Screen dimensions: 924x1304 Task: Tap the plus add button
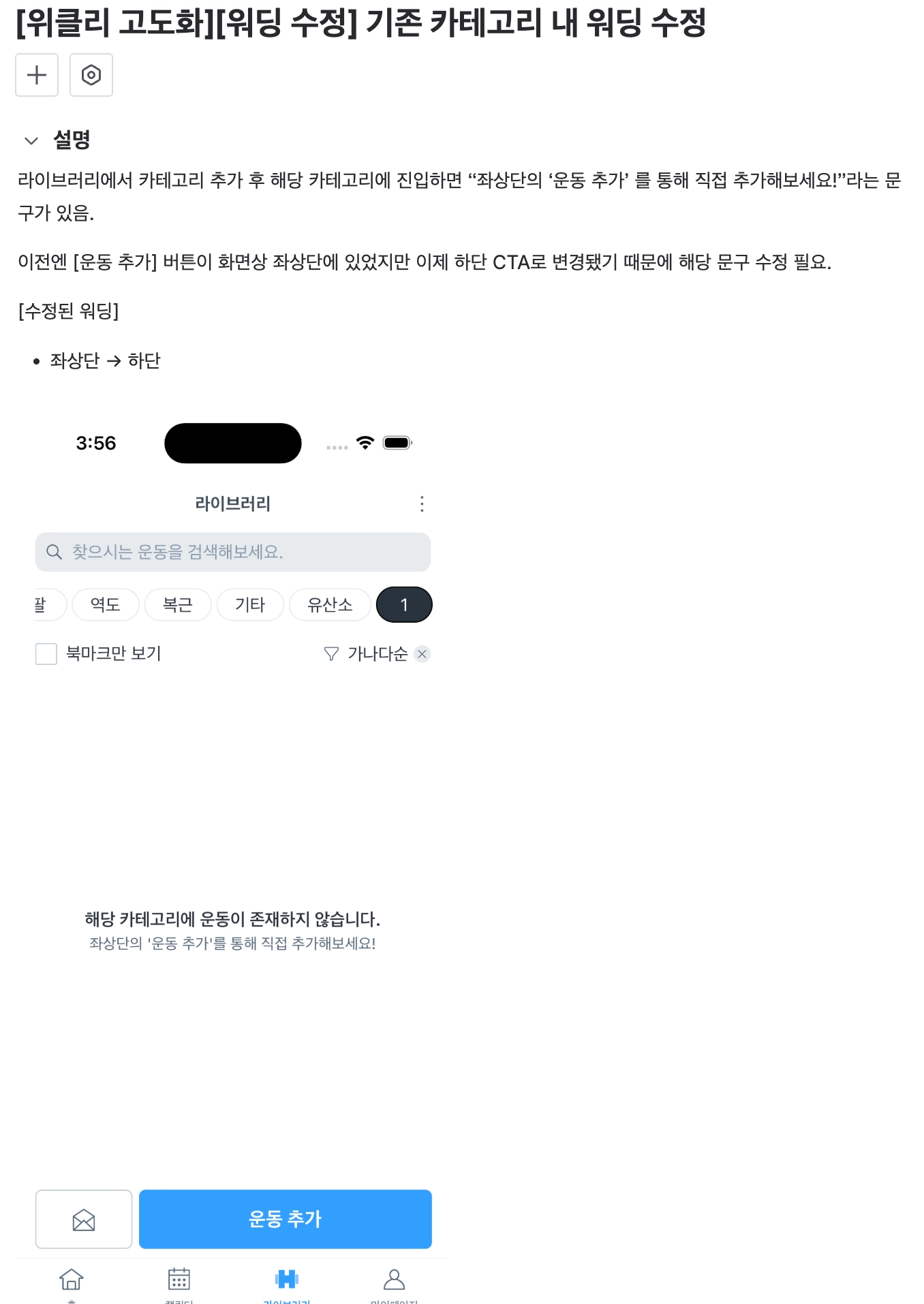click(37, 75)
